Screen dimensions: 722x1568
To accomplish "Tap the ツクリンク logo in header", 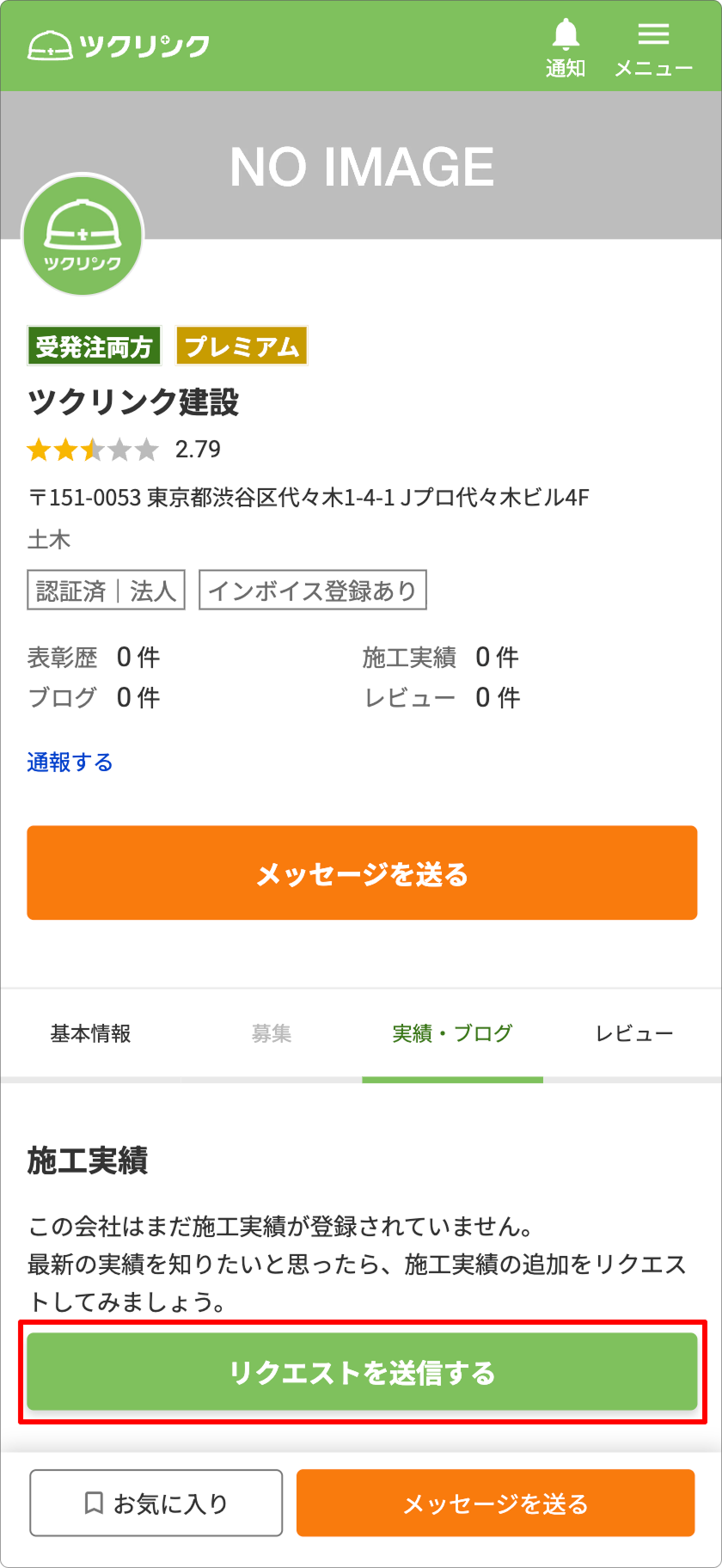I will tap(119, 46).
